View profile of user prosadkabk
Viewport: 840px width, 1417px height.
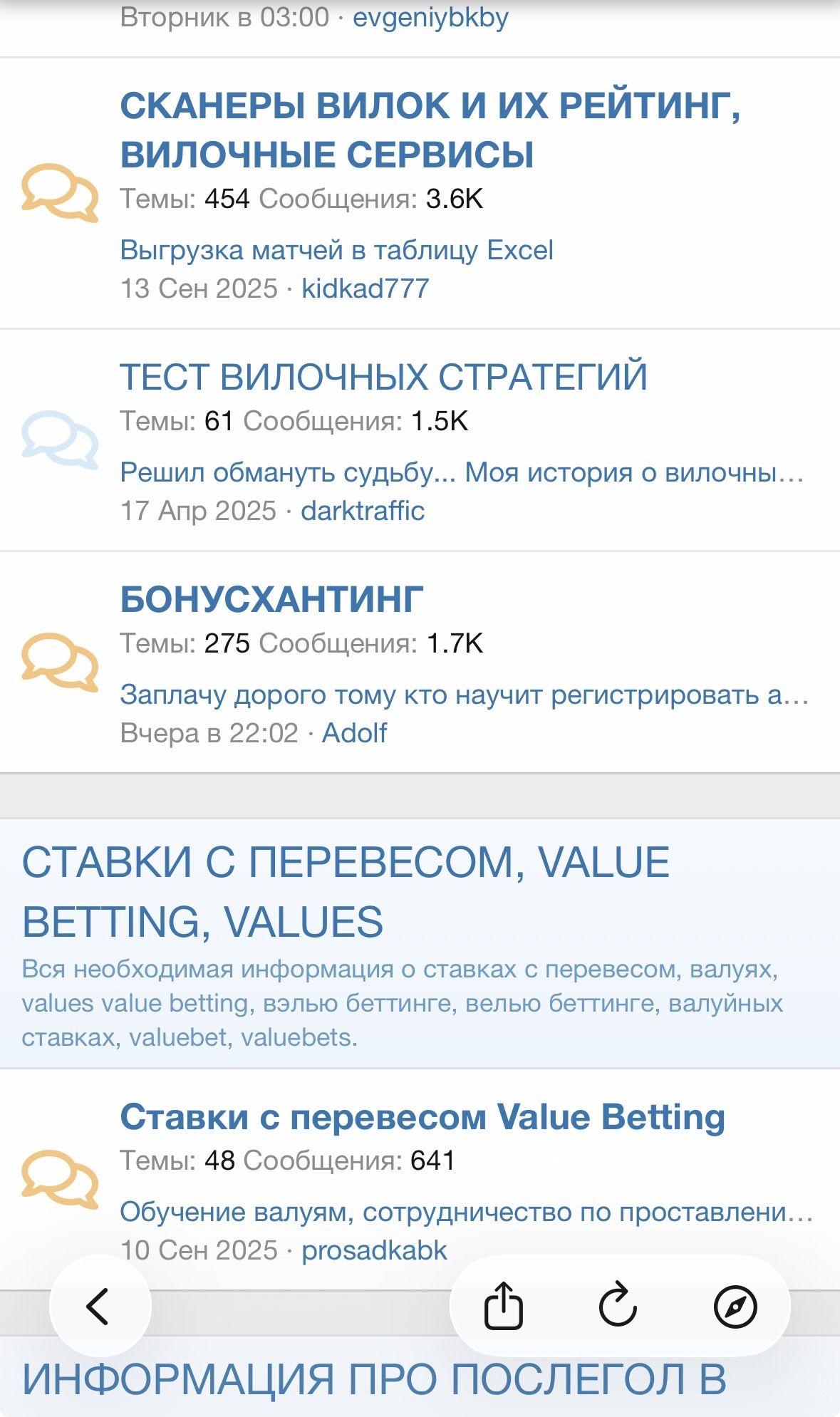coord(373,1250)
